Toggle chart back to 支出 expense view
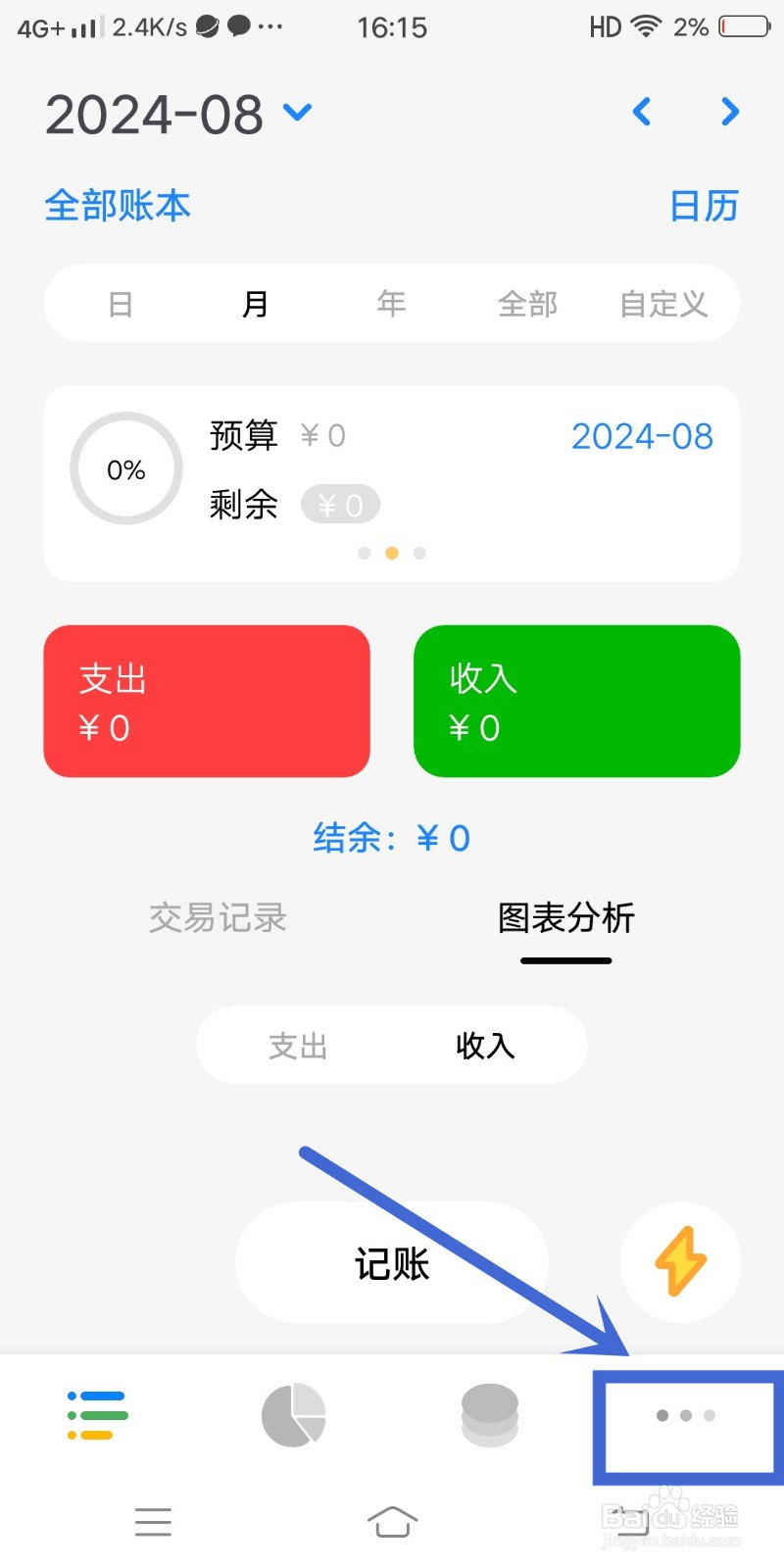 point(297,1045)
